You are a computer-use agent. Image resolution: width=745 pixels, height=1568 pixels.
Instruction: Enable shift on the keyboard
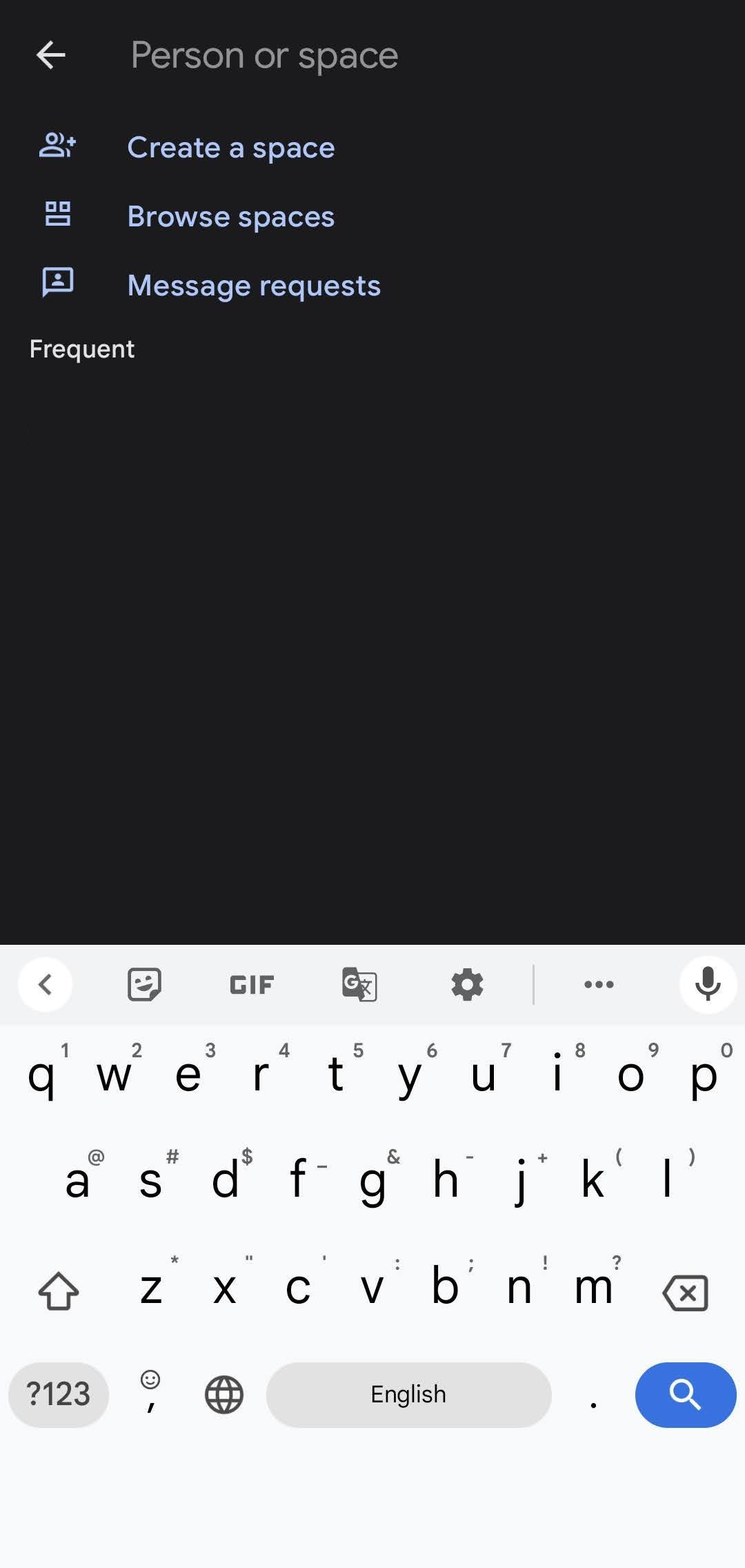point(59,1291)
